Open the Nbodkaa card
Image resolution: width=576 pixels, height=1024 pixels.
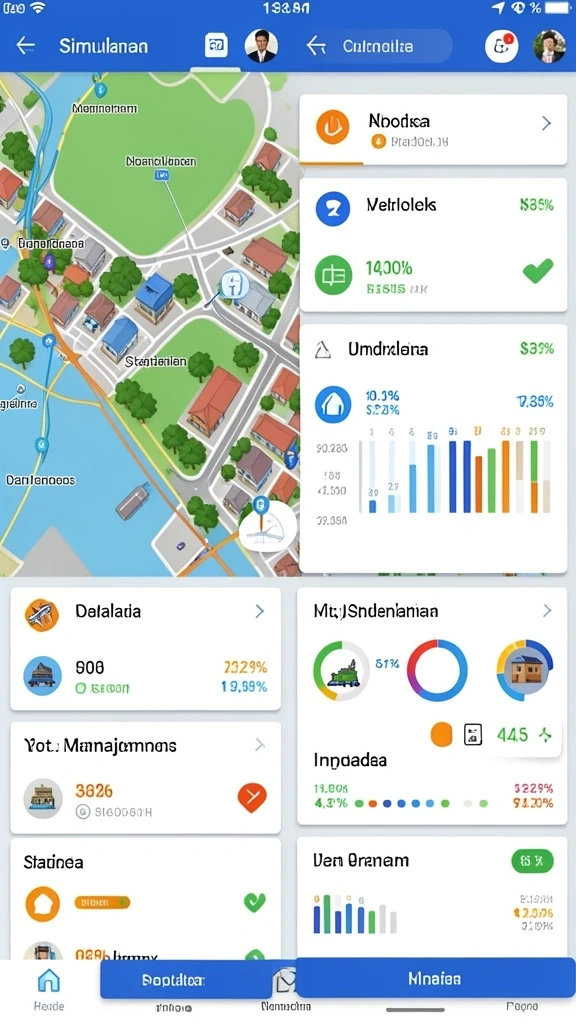433,129
